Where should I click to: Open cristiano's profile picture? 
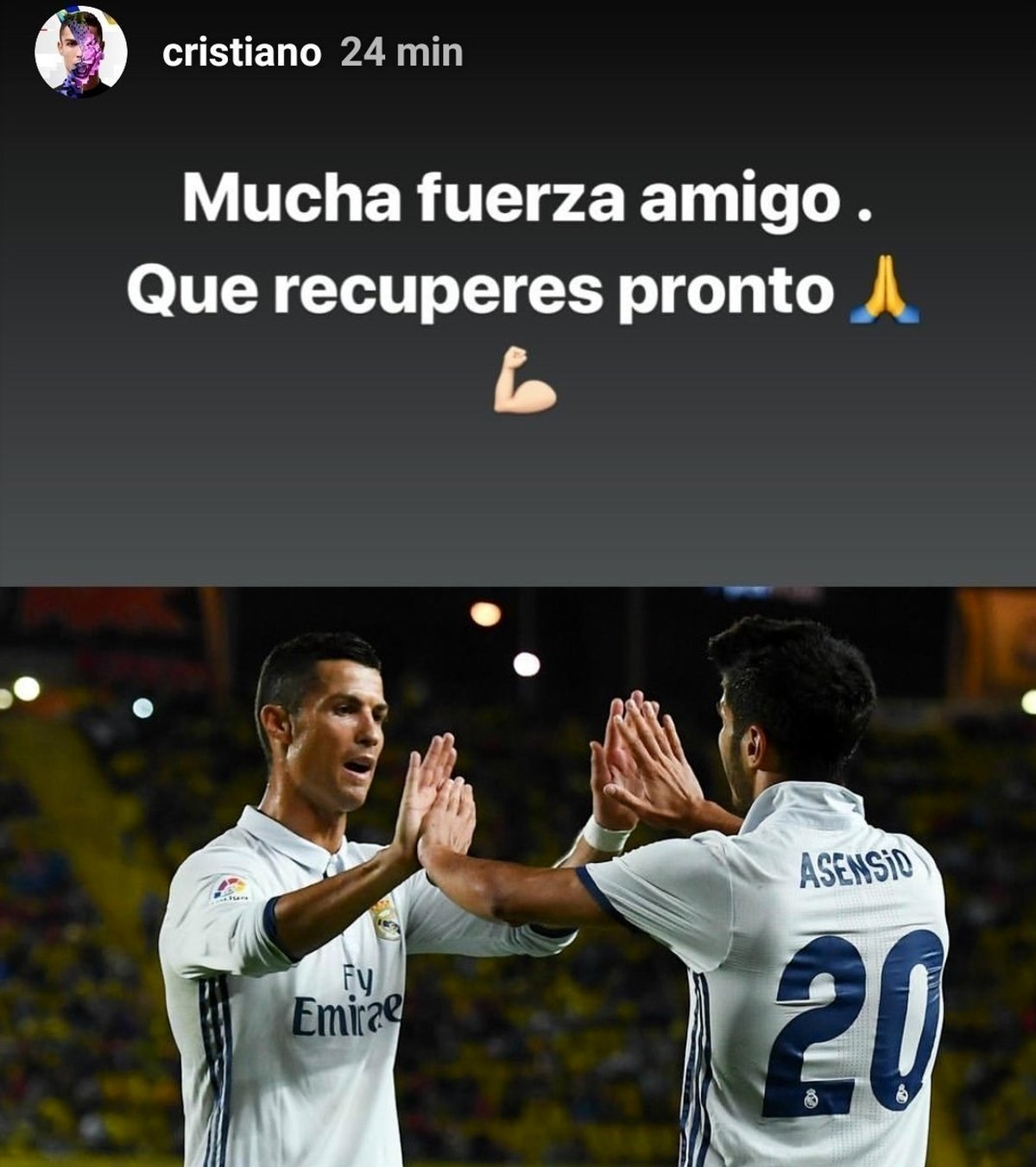pyautogui.click(x=80, y=53)
